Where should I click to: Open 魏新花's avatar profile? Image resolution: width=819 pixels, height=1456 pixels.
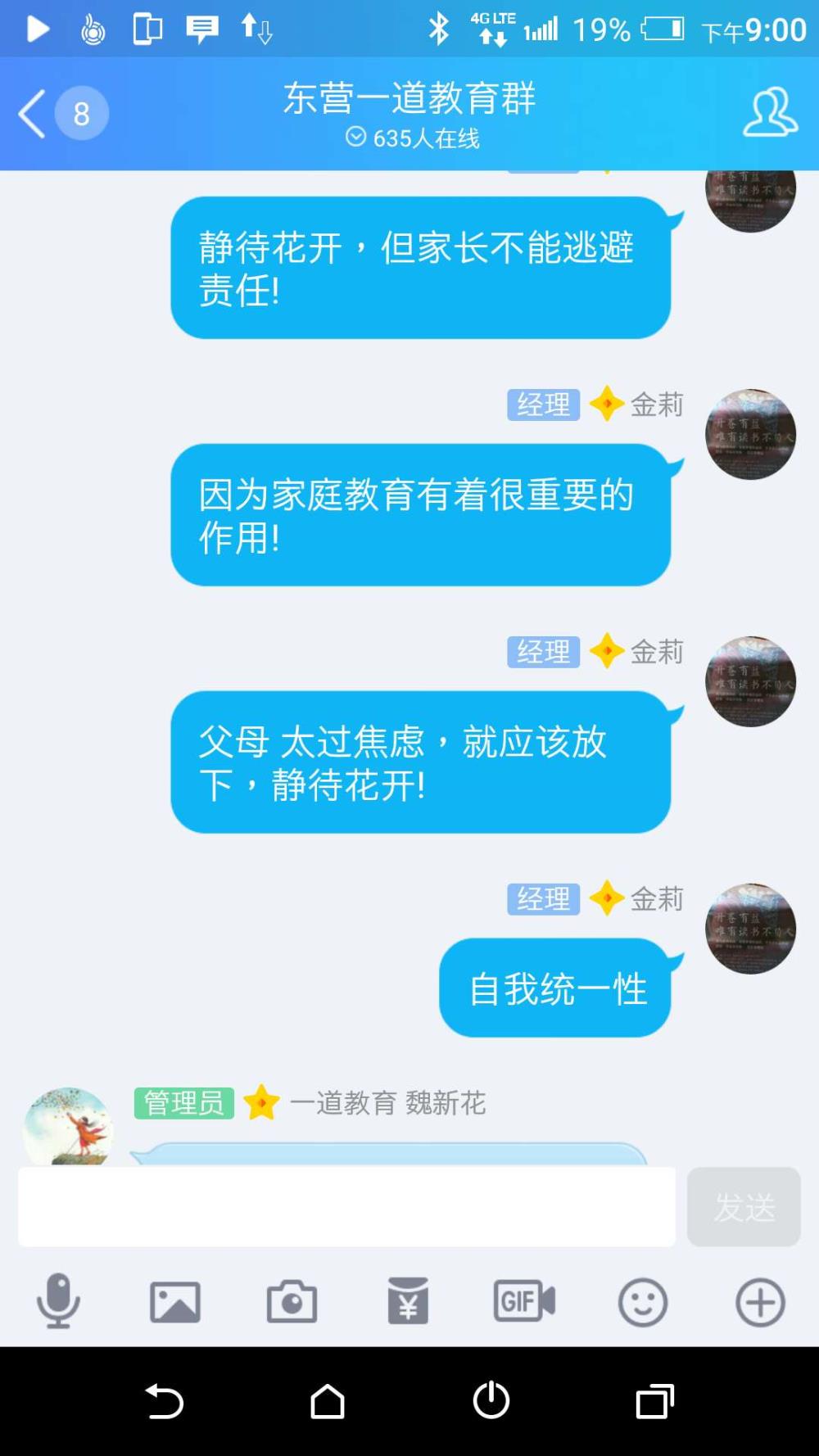68,1127
